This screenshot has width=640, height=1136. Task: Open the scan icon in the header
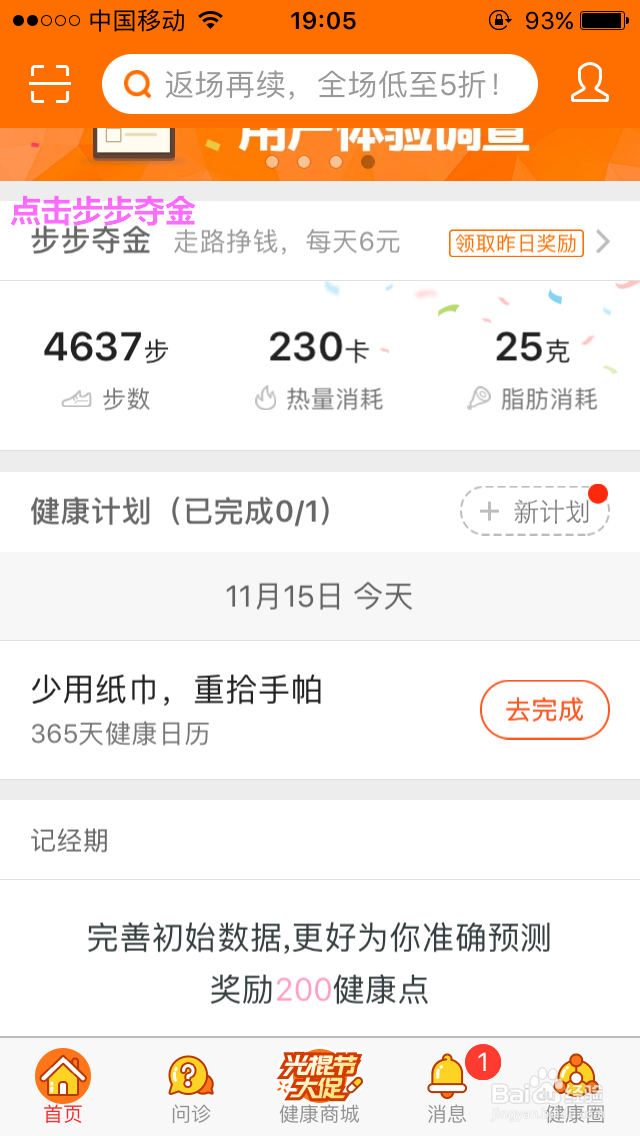click(50, 84)
